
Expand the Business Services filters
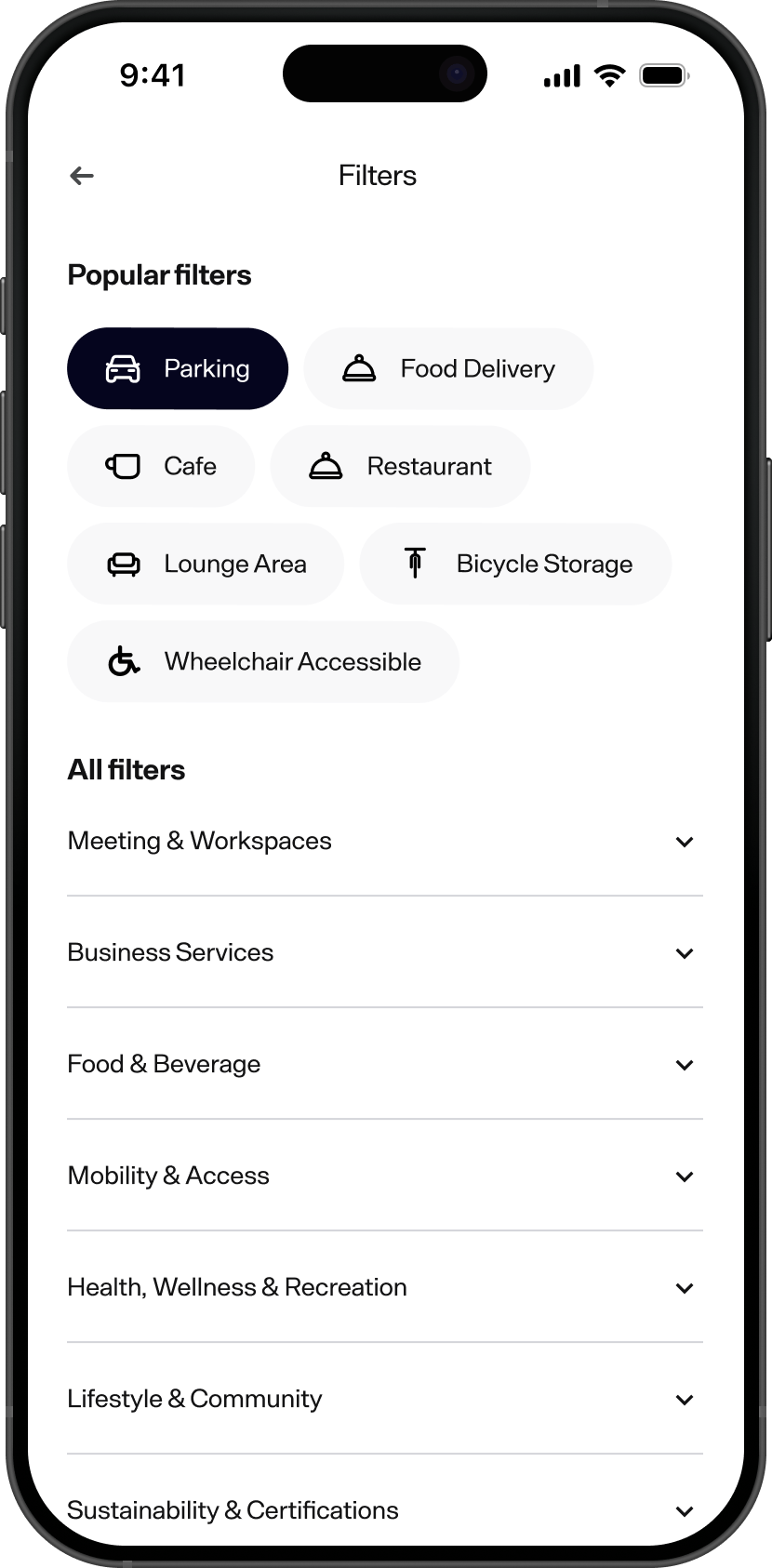[x=384, y=953]
